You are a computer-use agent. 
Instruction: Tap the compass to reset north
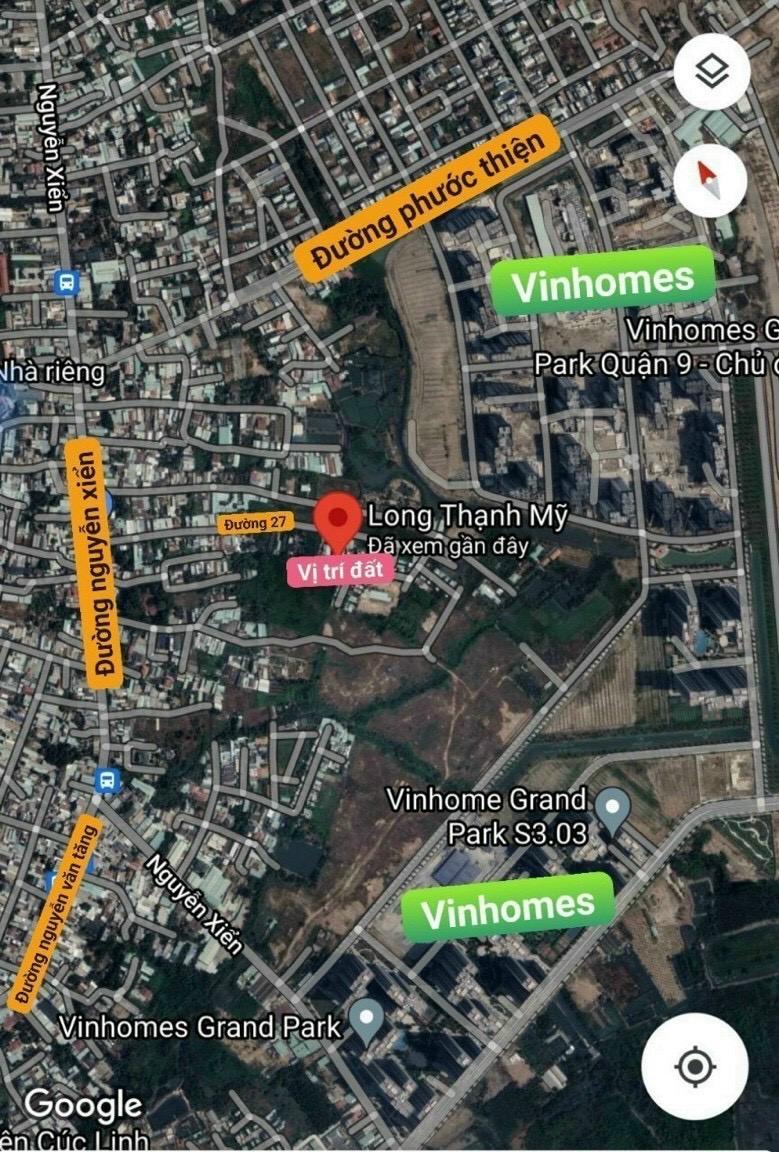(x=709, y=181)
